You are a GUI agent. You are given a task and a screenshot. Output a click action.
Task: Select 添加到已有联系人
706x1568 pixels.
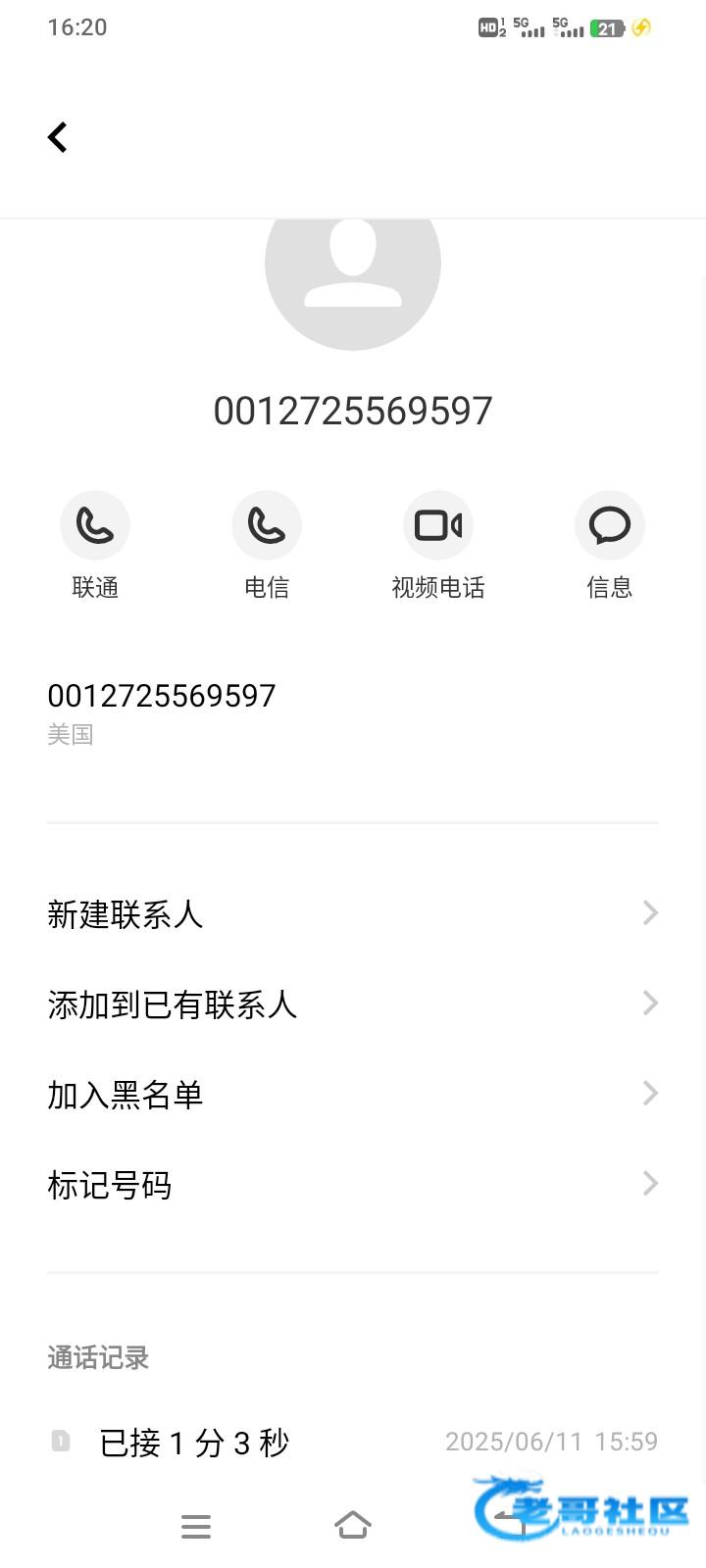pyautogui.click(x=352, y=1004)
